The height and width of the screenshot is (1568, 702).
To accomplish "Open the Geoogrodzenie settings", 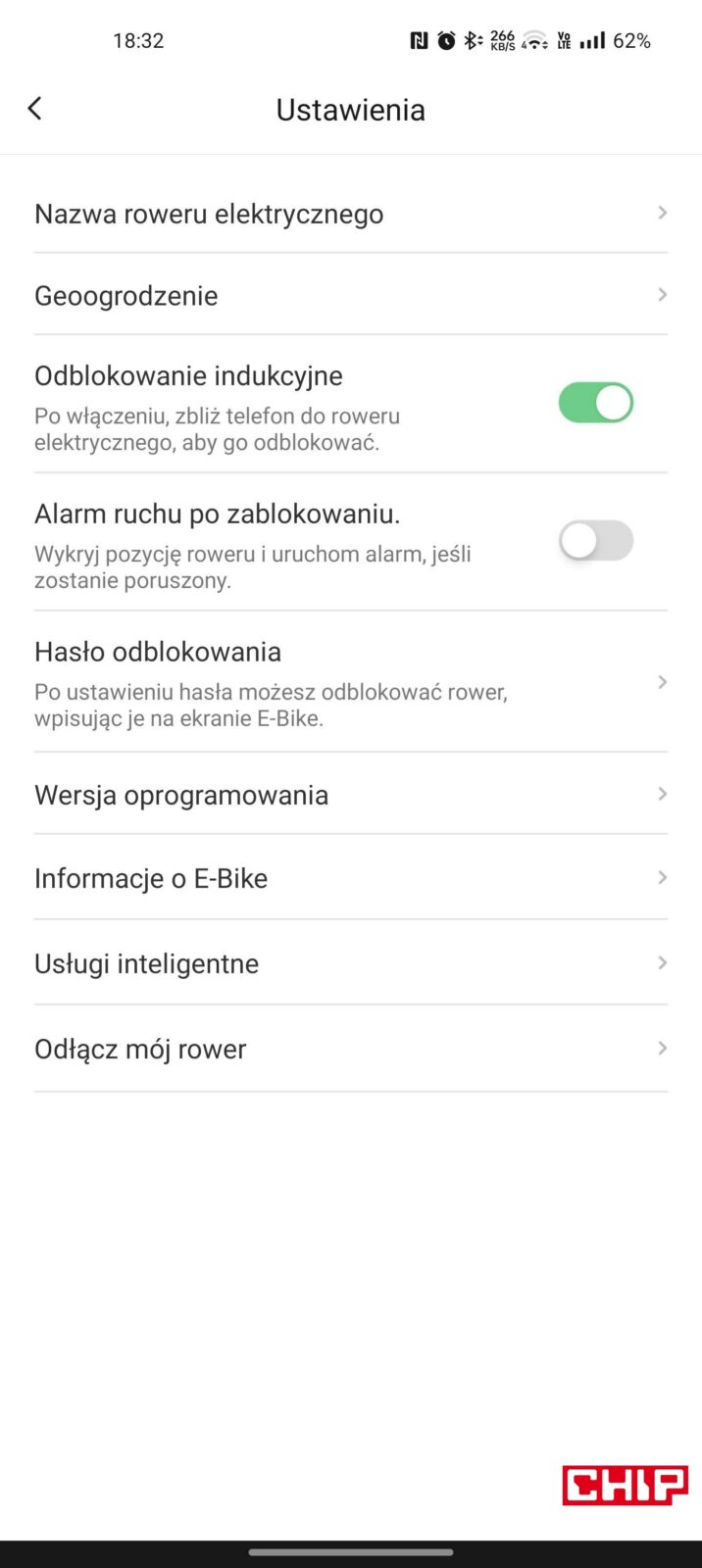I will coord(350,295).
